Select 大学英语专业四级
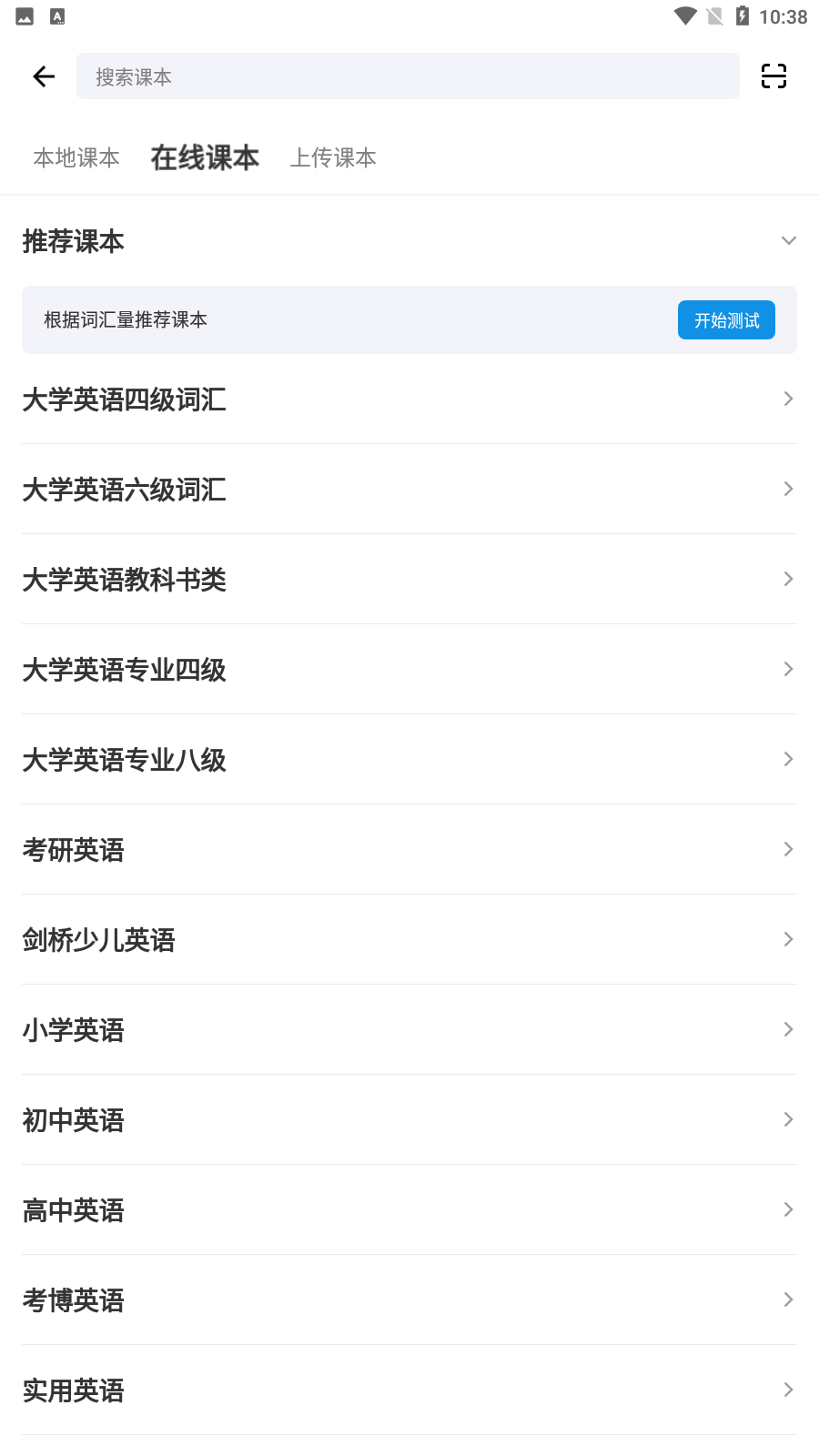Image resolution: width=819 pixels, height=1456 pixels. point(409,670)
